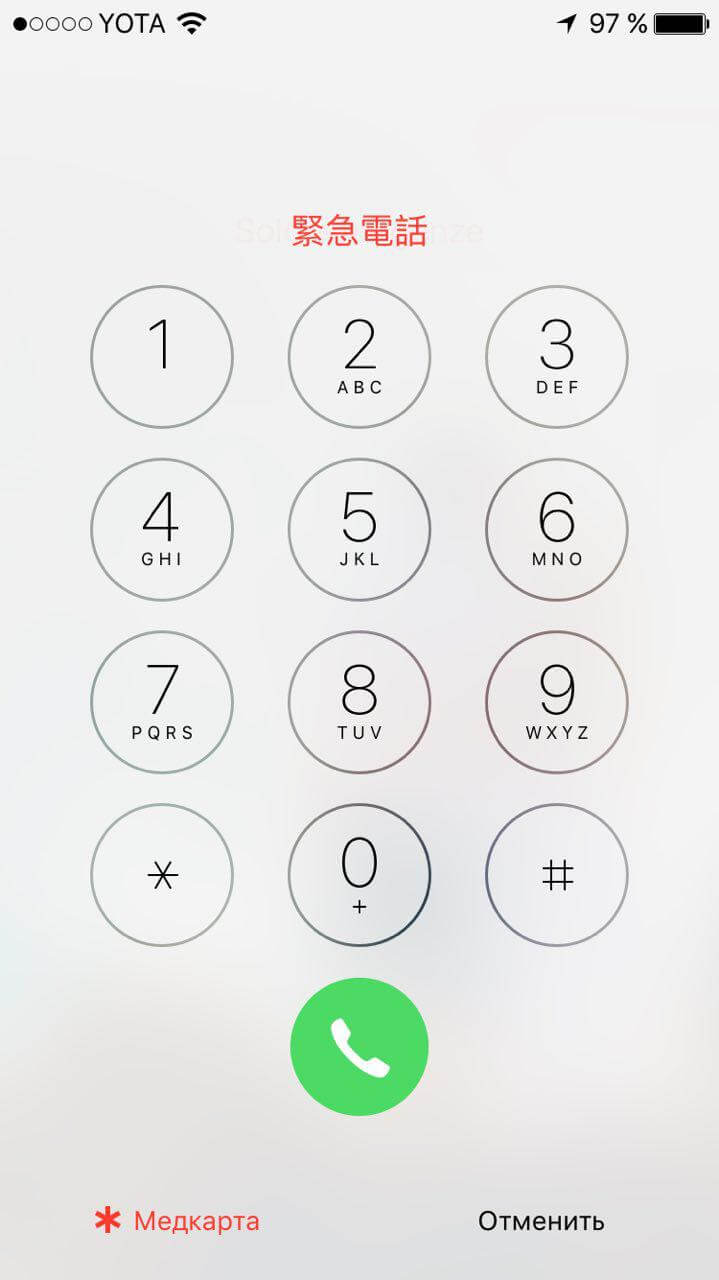Enter digit 0 on keypad
719x1280 pixels.
(x=359, y=875)
